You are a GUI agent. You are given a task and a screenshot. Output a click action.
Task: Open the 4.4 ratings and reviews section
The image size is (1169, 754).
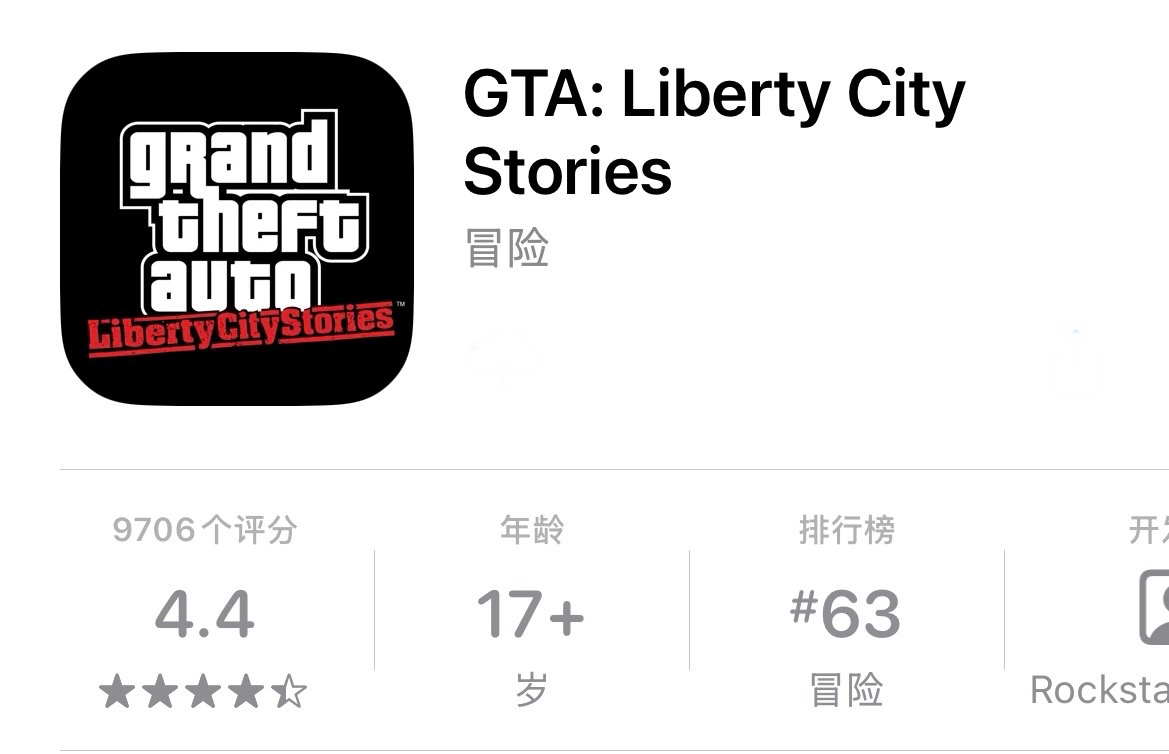point(204,614)
